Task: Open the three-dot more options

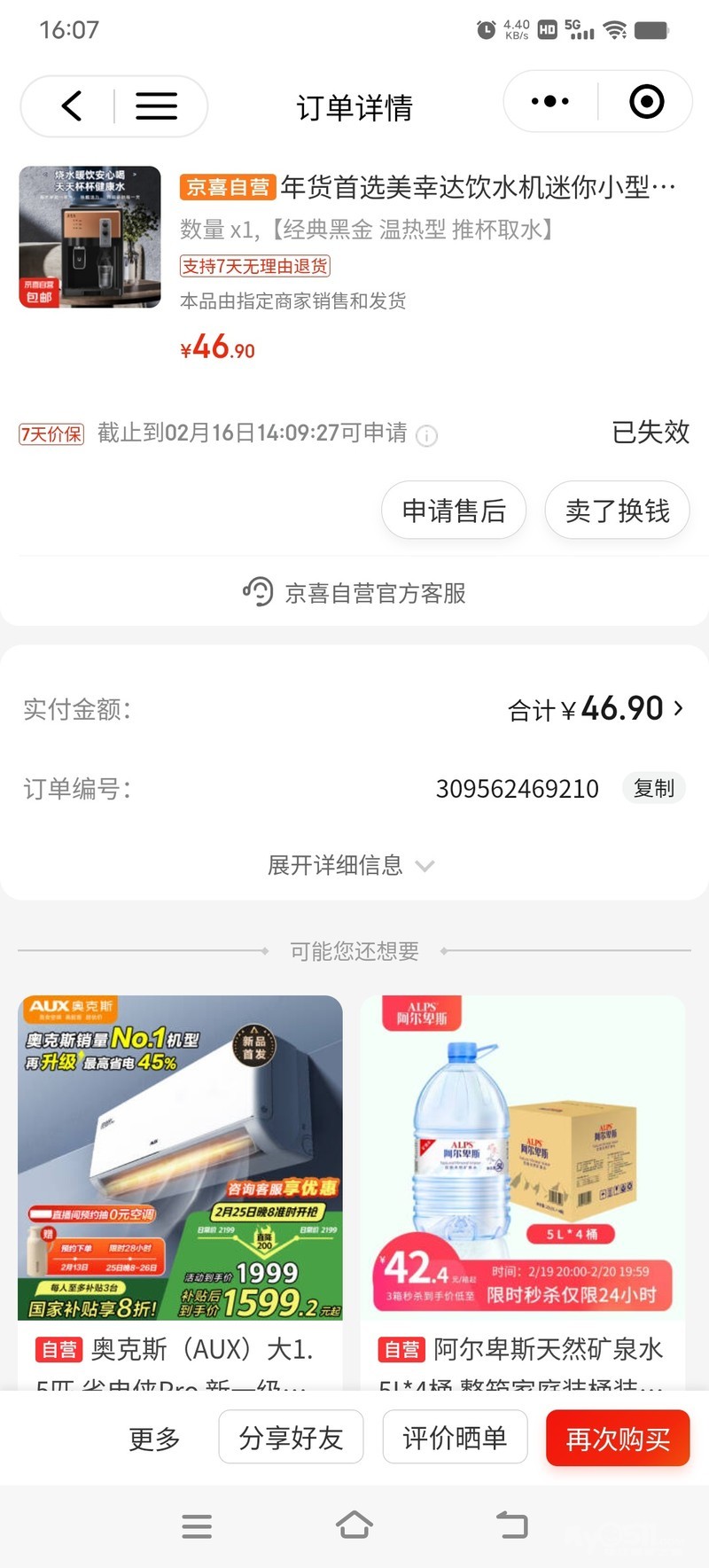Action: [x=550, y=102]
